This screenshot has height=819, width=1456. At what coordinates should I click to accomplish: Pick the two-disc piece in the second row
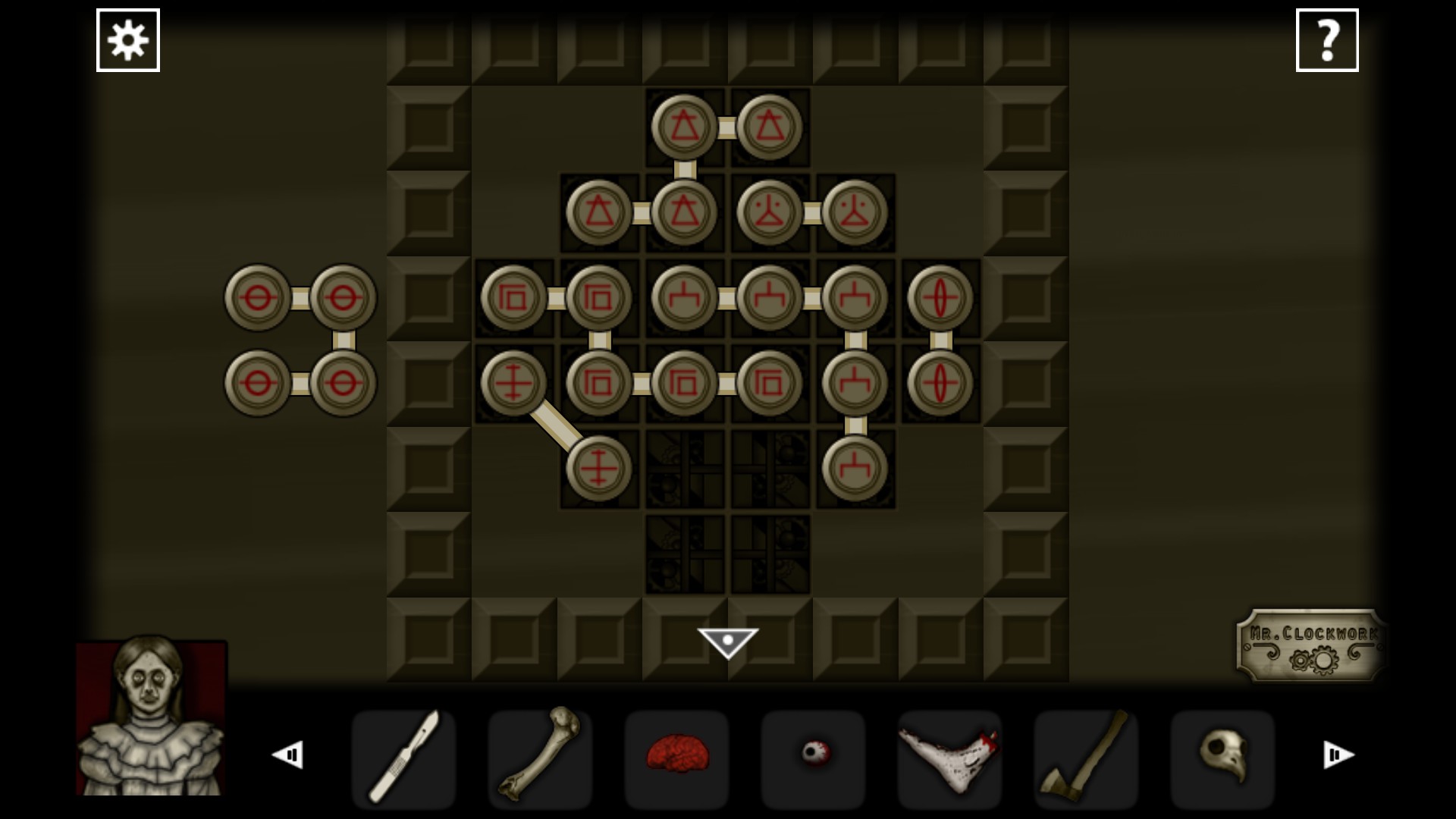769,212
